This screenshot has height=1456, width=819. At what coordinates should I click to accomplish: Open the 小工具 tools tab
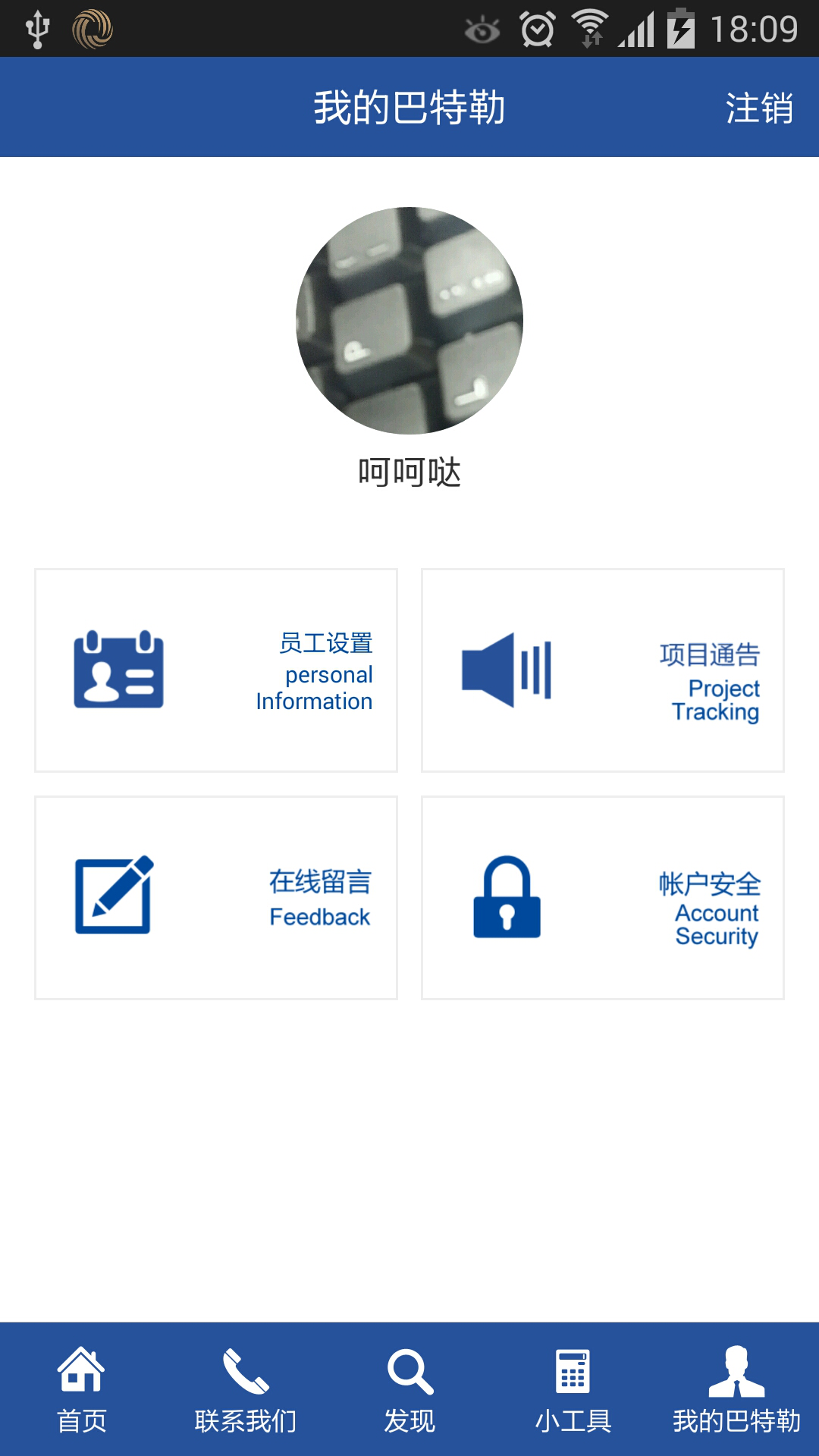[x=573, y=1389]
